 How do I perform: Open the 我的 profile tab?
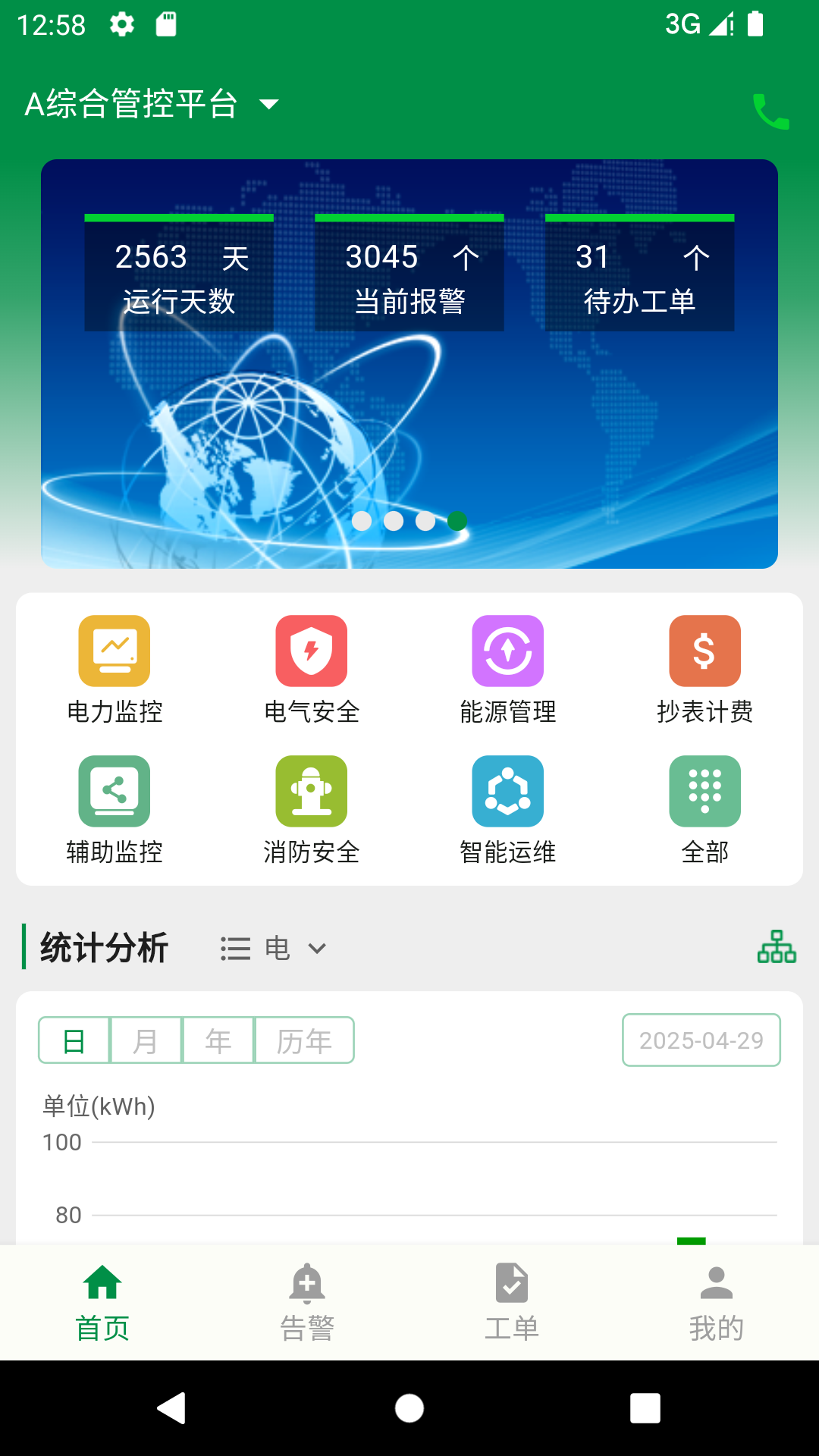[x=716, y=1302]
